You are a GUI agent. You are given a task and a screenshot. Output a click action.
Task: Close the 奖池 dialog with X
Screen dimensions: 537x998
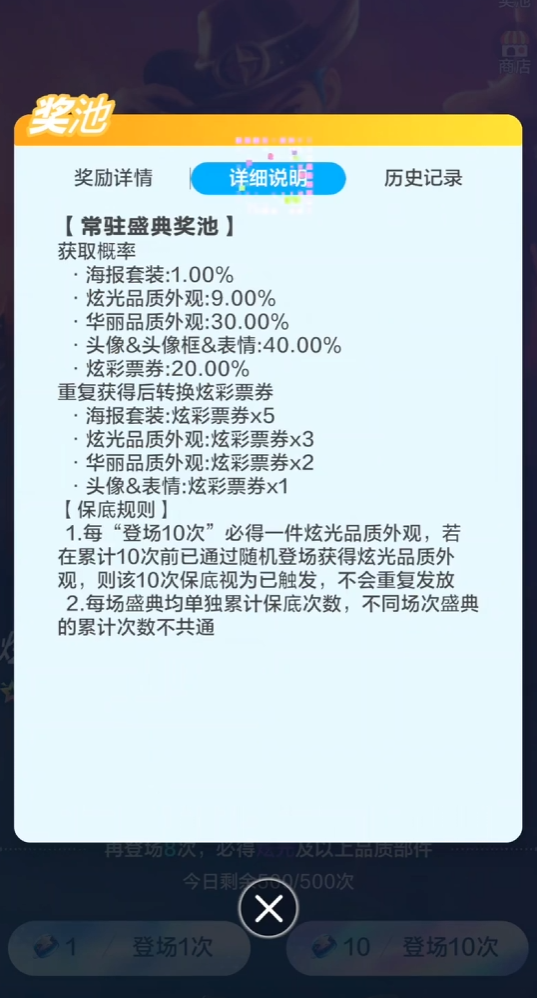(268, 910)
